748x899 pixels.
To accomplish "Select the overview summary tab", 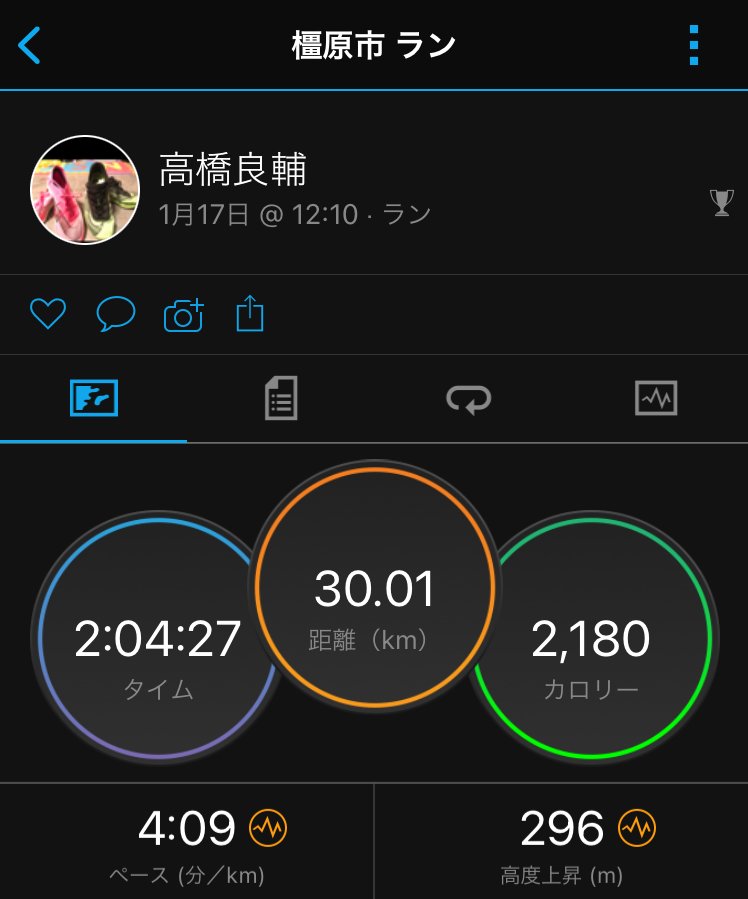I will tap(94, 399).
